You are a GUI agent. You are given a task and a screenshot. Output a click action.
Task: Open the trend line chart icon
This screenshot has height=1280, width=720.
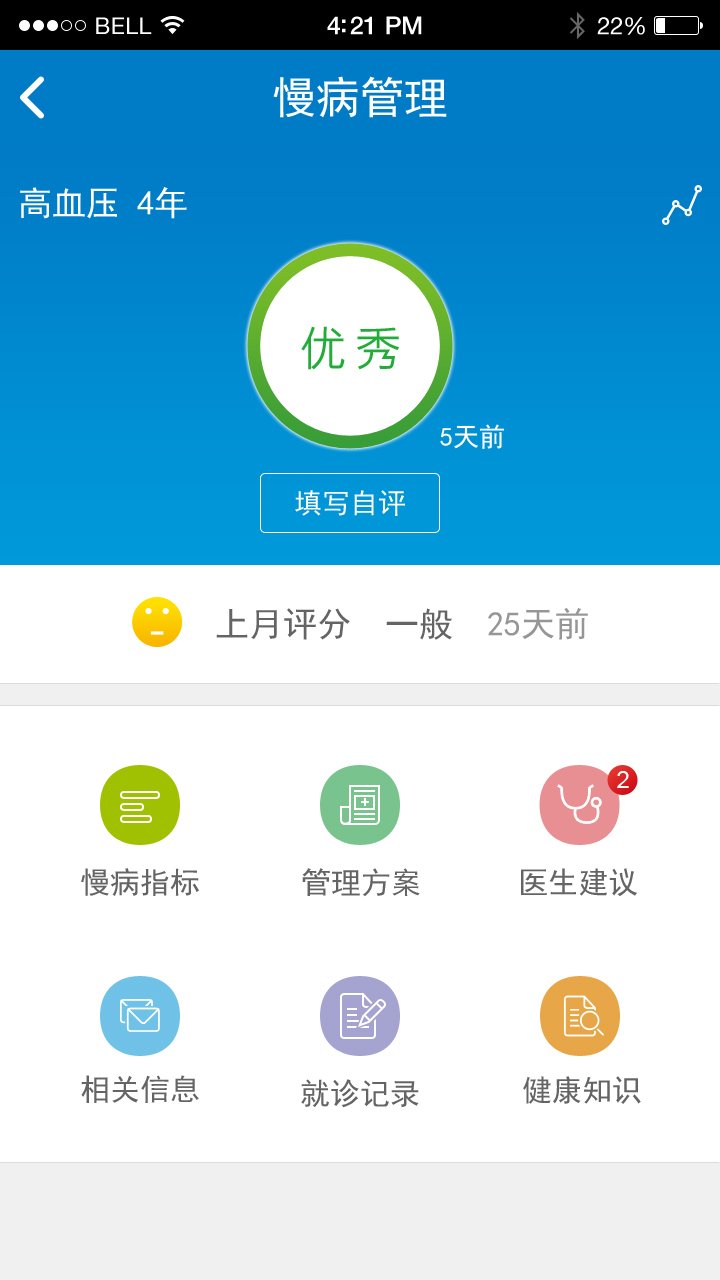pyautogui.click(x=684, y=203)
